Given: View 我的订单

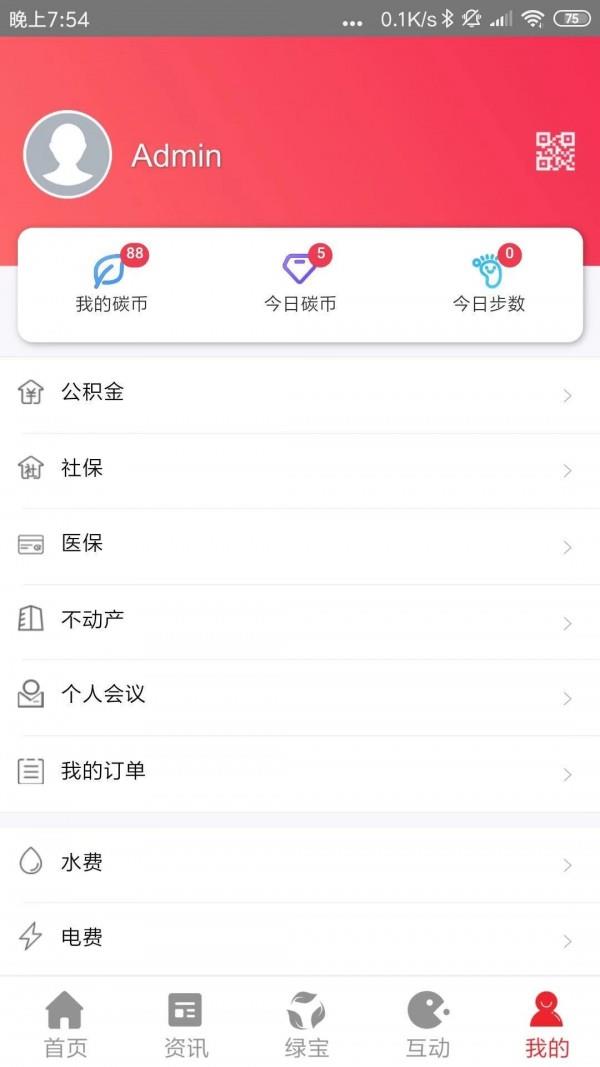Looking at the screenshot, I should pyautogui.click(x=300, y=774).
